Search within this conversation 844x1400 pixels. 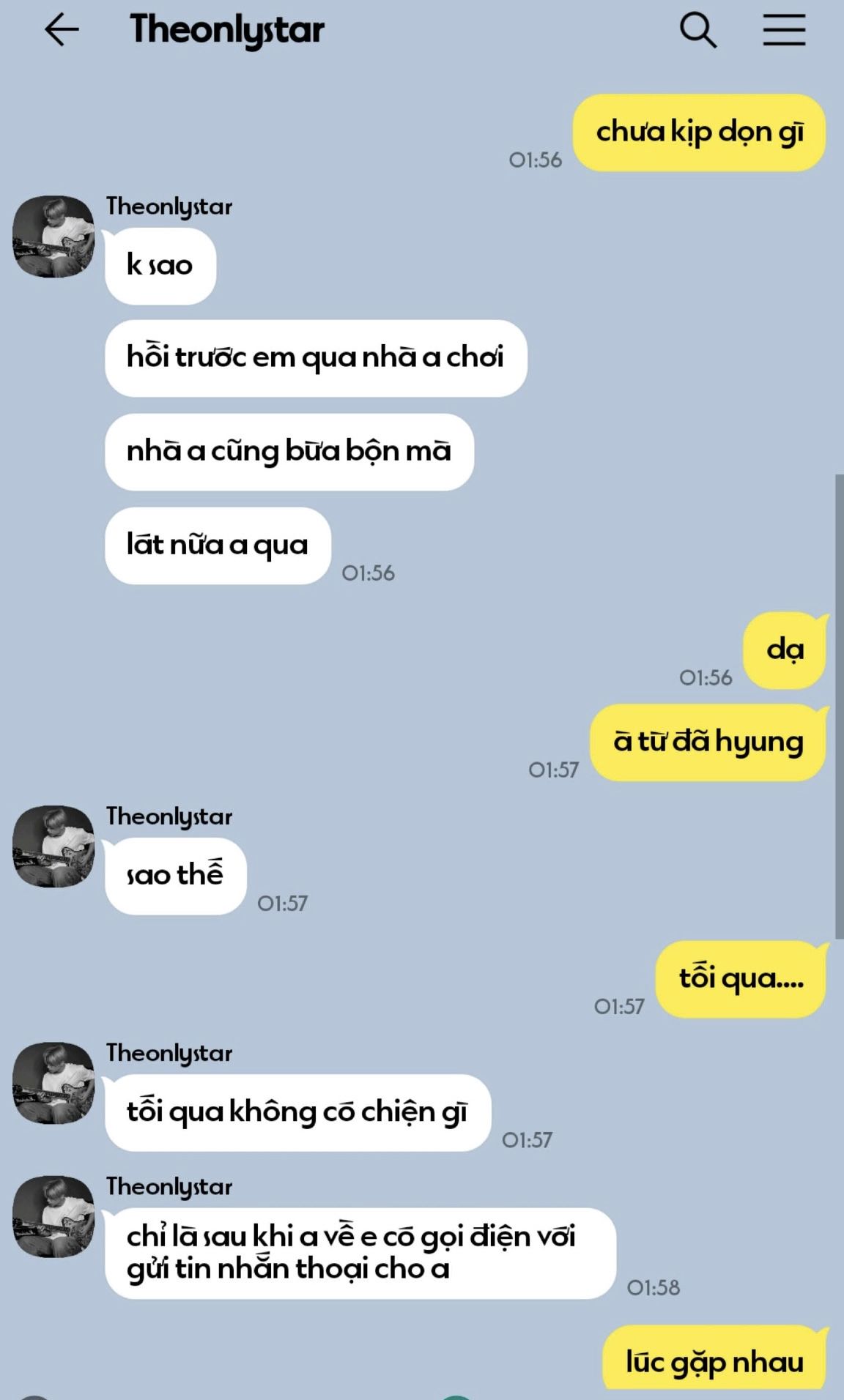coord(698,31)
